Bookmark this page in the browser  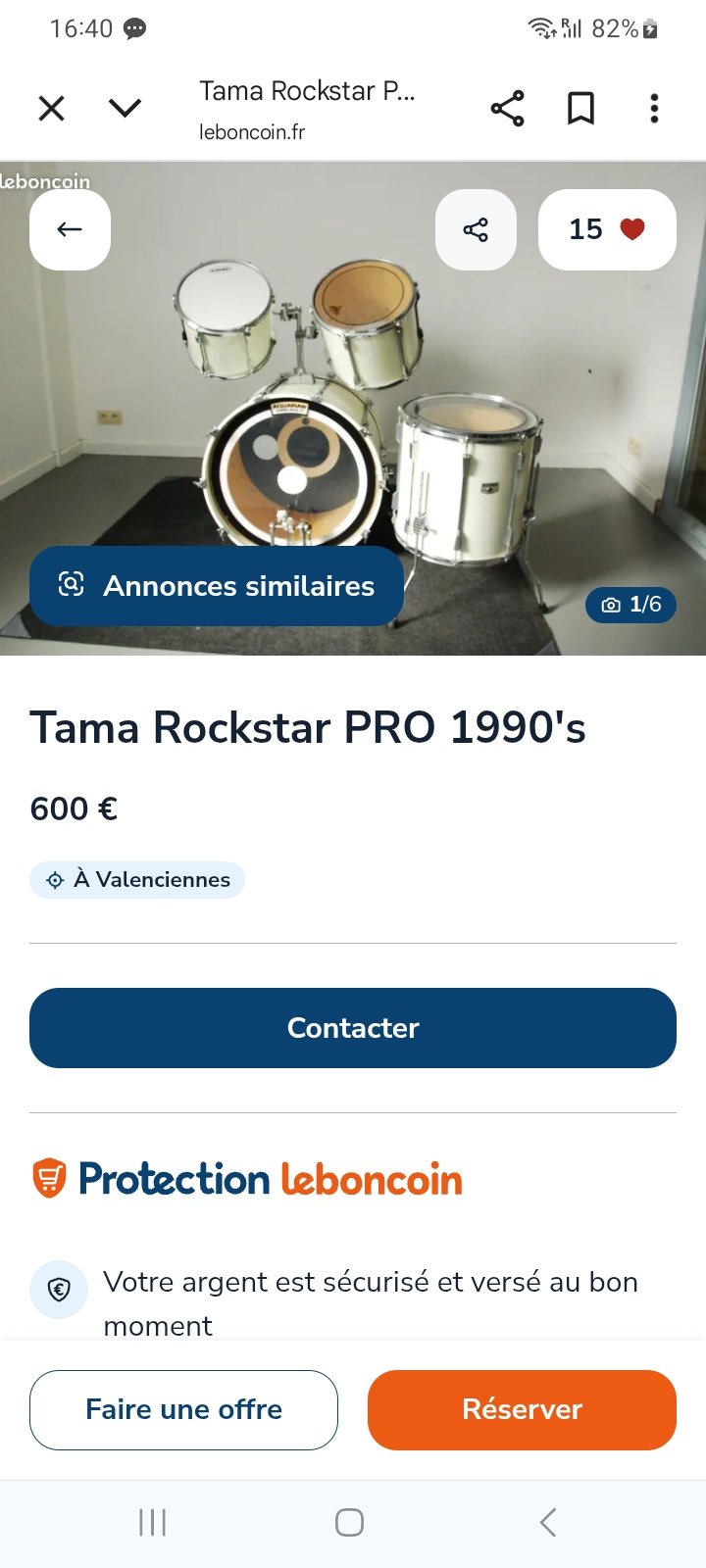[x=580, y=108]
